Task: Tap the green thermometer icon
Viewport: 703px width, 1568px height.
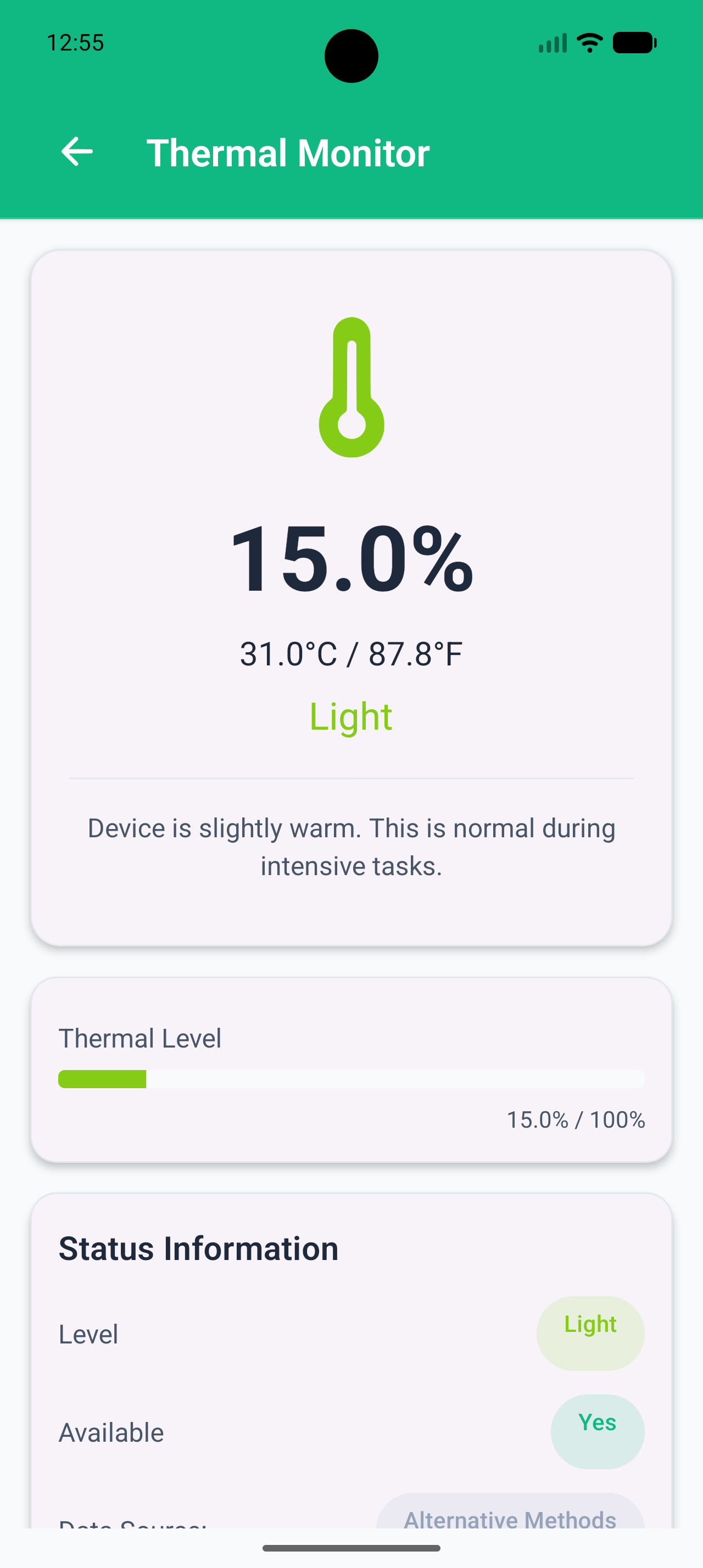Action: [351, 387]
